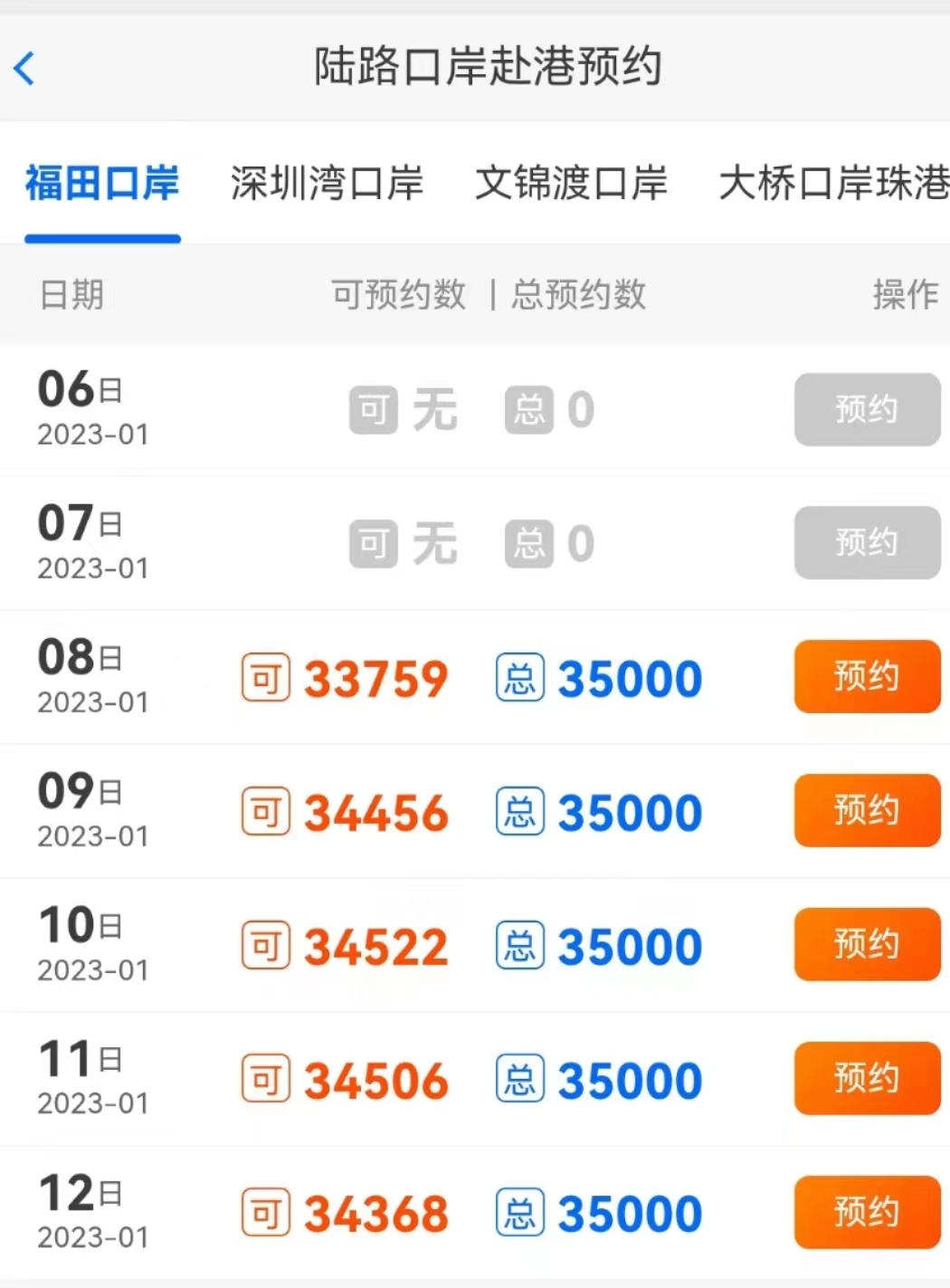Tap the greyed 预约 button for January 06
This screenshot has width=950, height=1288.
click(x=867, y=409)
